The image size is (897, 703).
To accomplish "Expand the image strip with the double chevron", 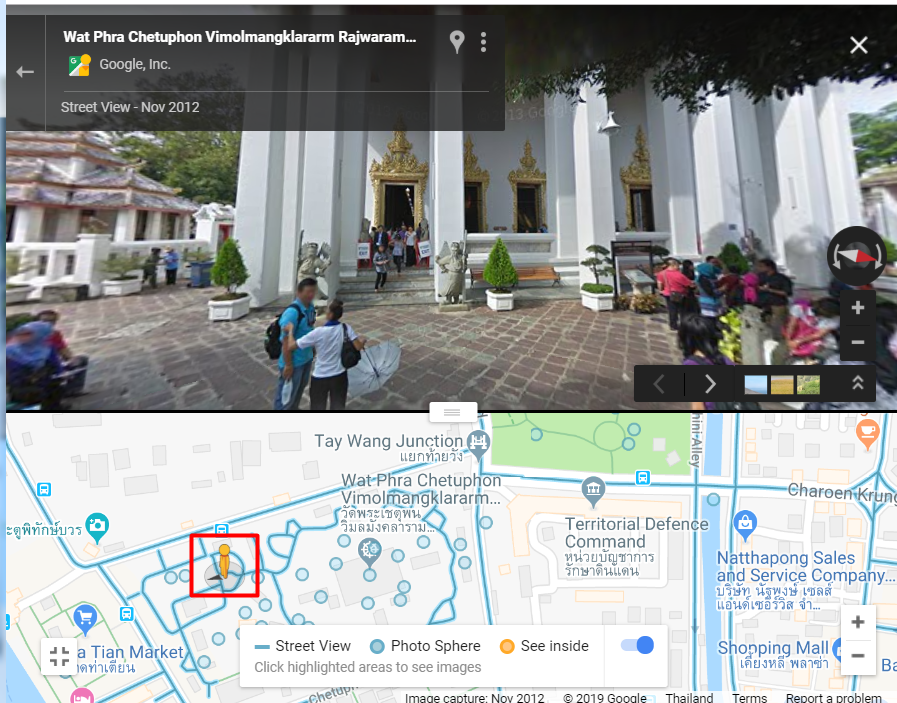I will (x=857, y=384).
